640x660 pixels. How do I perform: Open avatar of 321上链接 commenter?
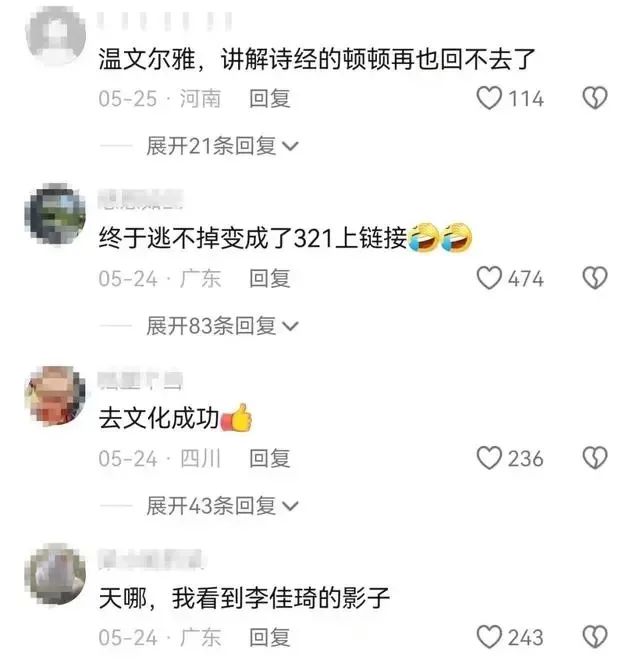tap(54, 213)
